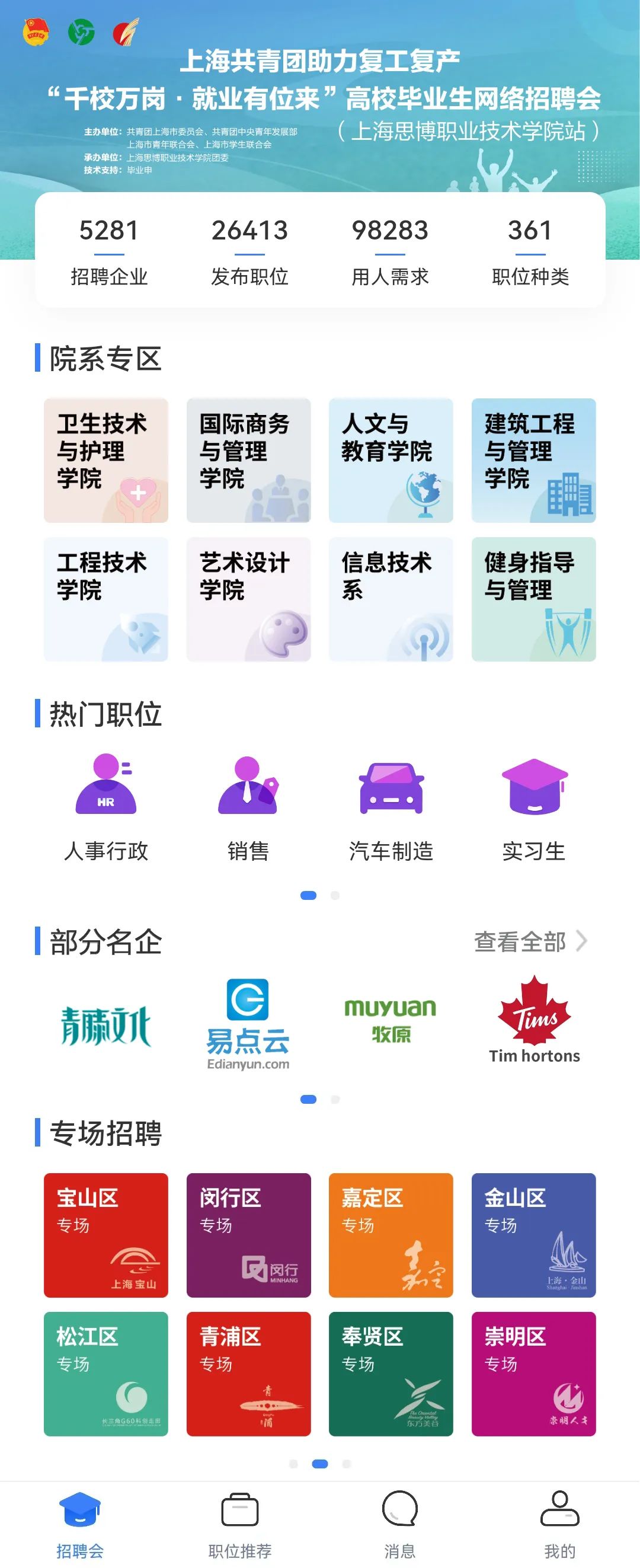Open the 信息技术系 card
This screenshot has width=640, height=1568.
(391, 599)
